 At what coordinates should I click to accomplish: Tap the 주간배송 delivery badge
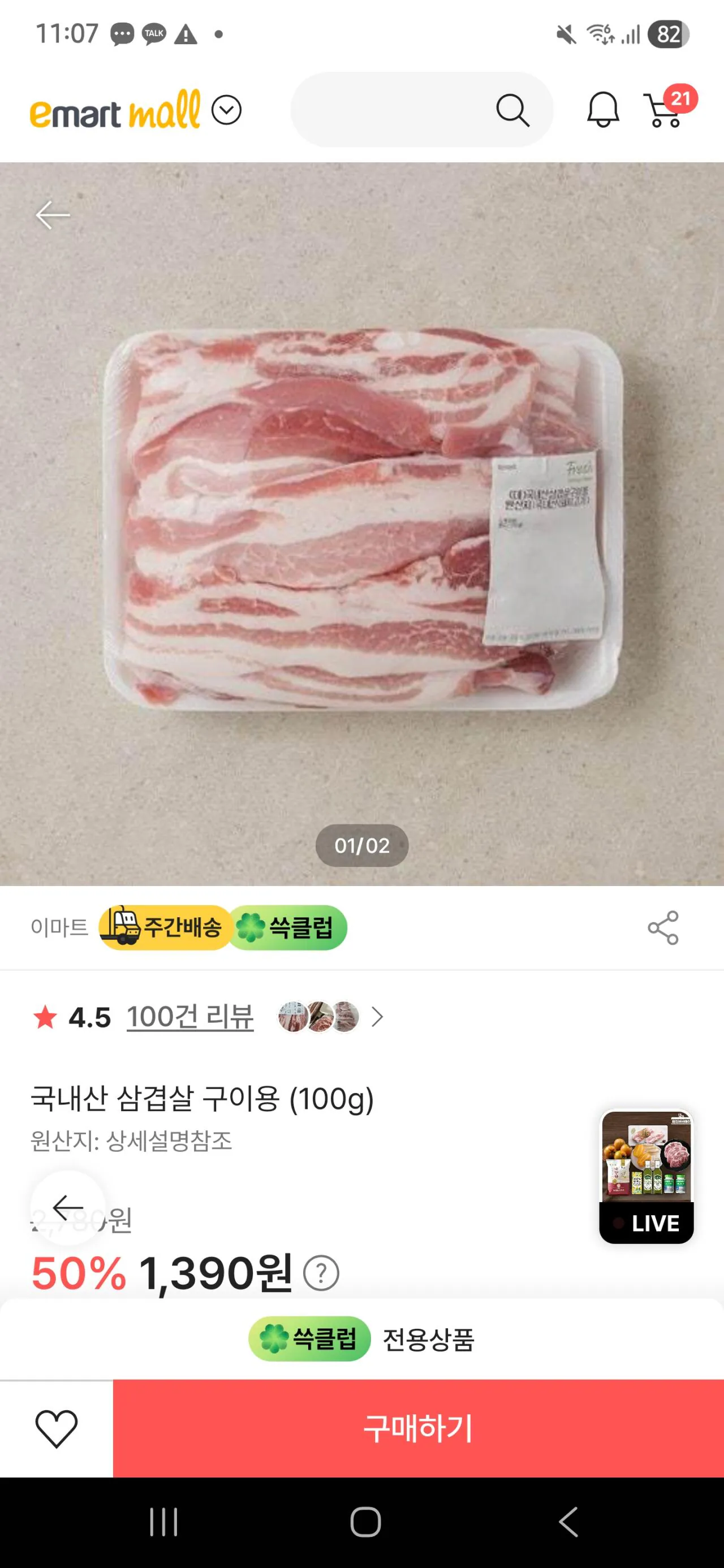coord(165,928)
